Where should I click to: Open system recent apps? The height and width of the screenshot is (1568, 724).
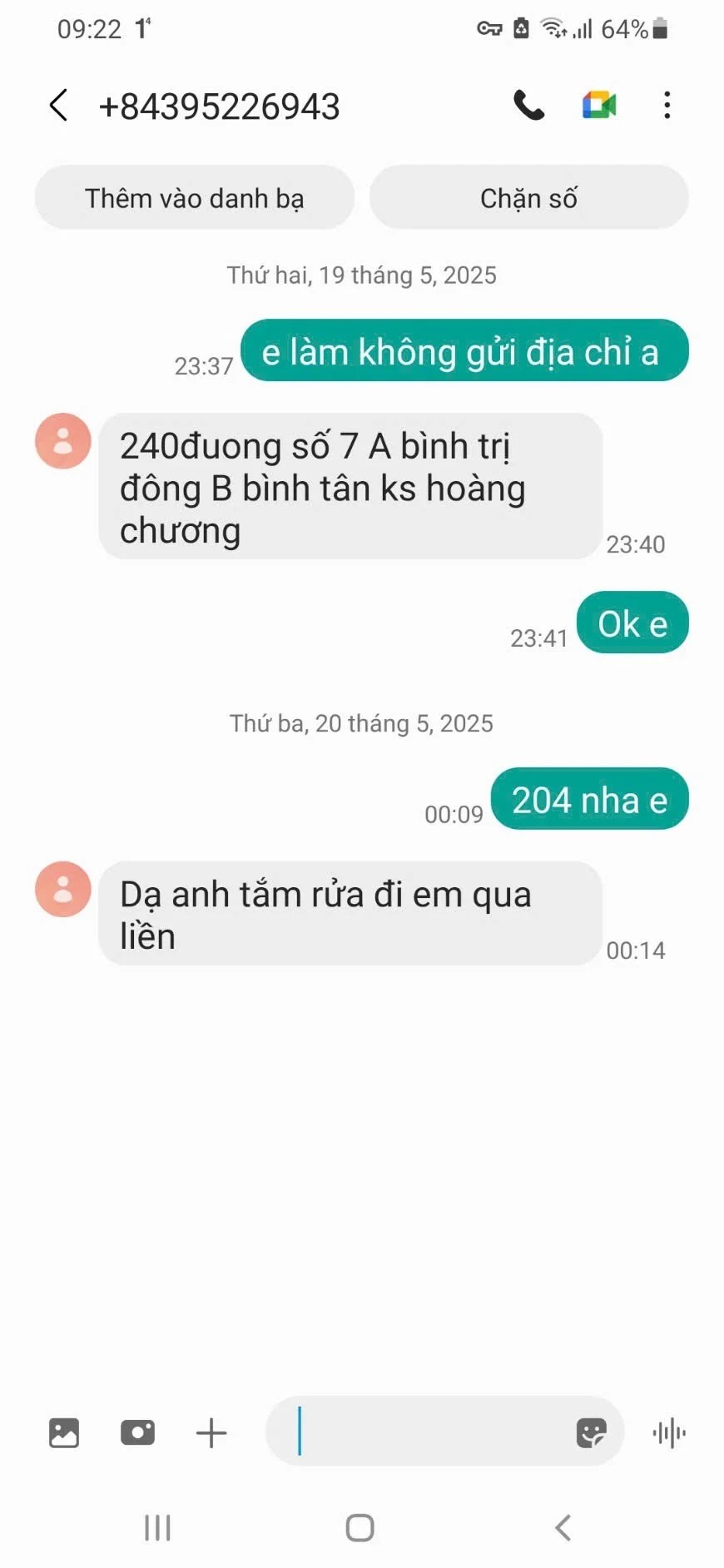(x=157, y=1527)
